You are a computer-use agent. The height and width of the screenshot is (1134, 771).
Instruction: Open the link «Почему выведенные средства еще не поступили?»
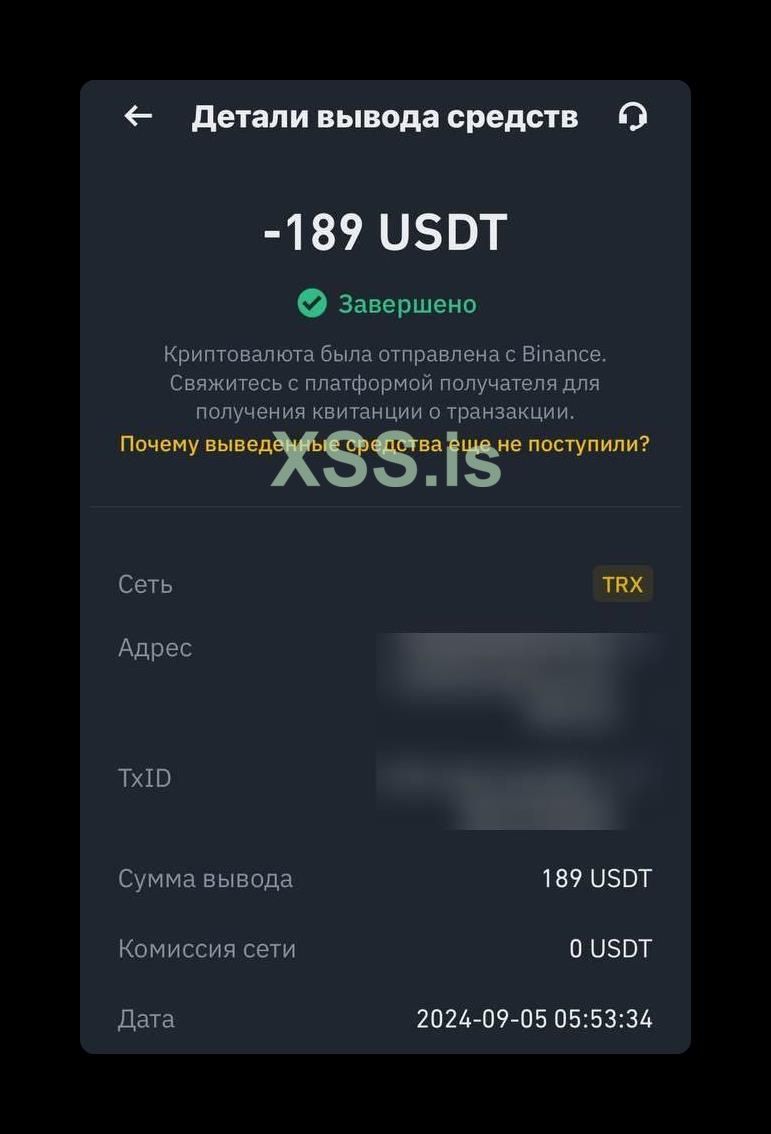click(x=384, y=444)
